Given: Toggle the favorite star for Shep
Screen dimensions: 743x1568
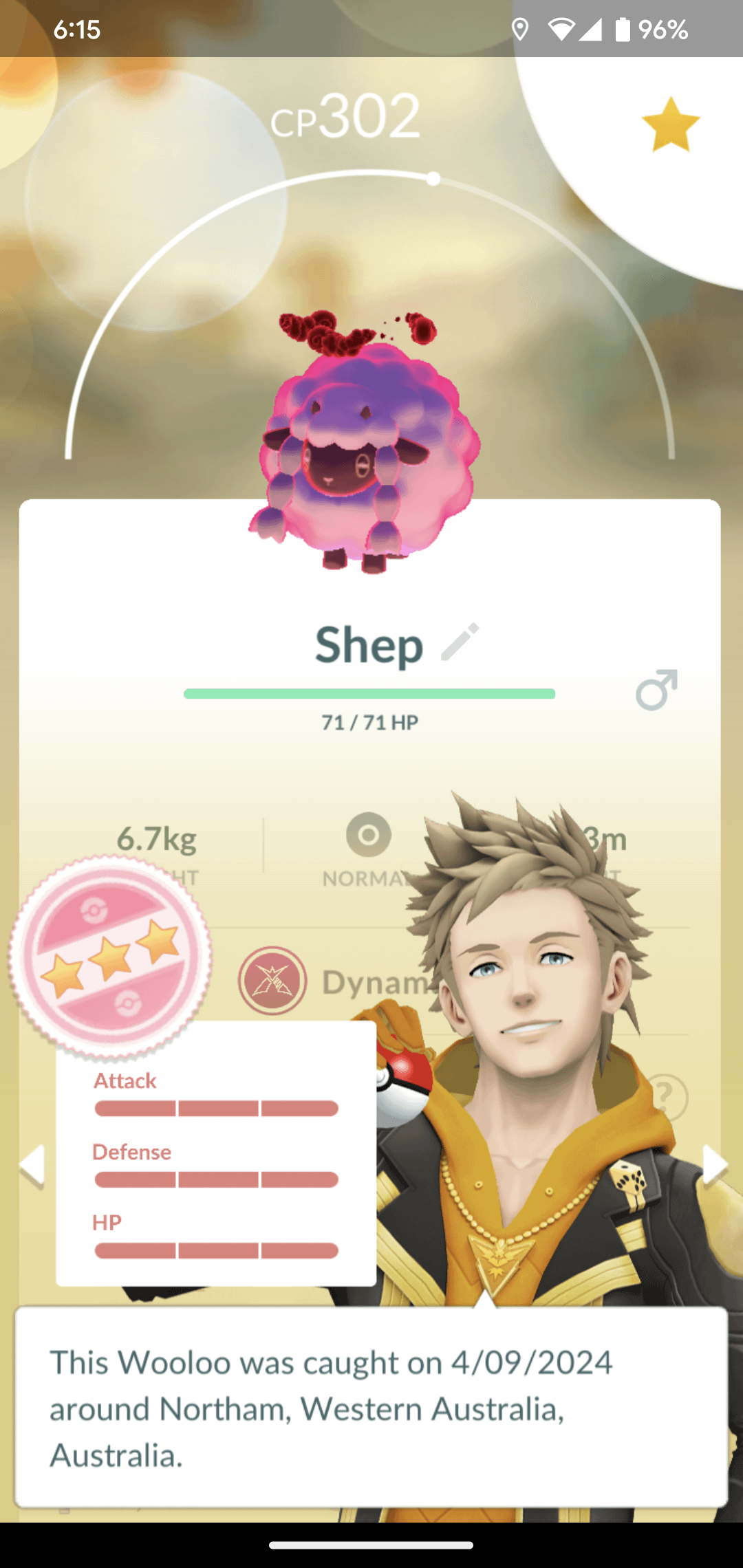Looking at the screenshot, I should (x=670, y=124).
